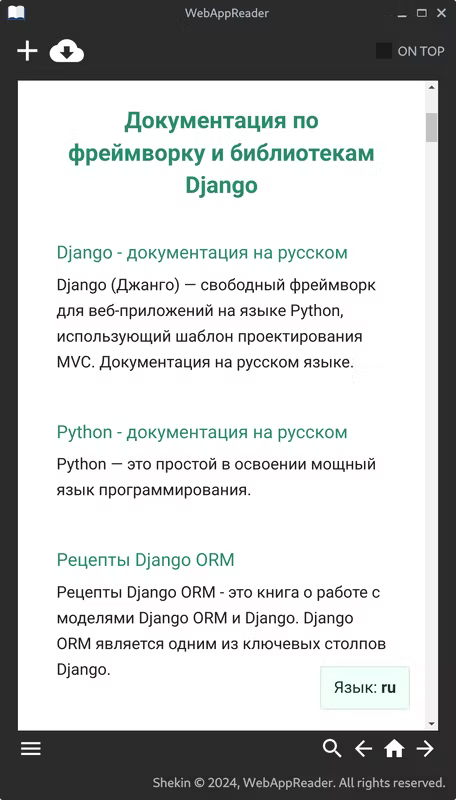Screen dimensions: 456x800
Task: Open link Python - документация на русском
Action: 202,432
